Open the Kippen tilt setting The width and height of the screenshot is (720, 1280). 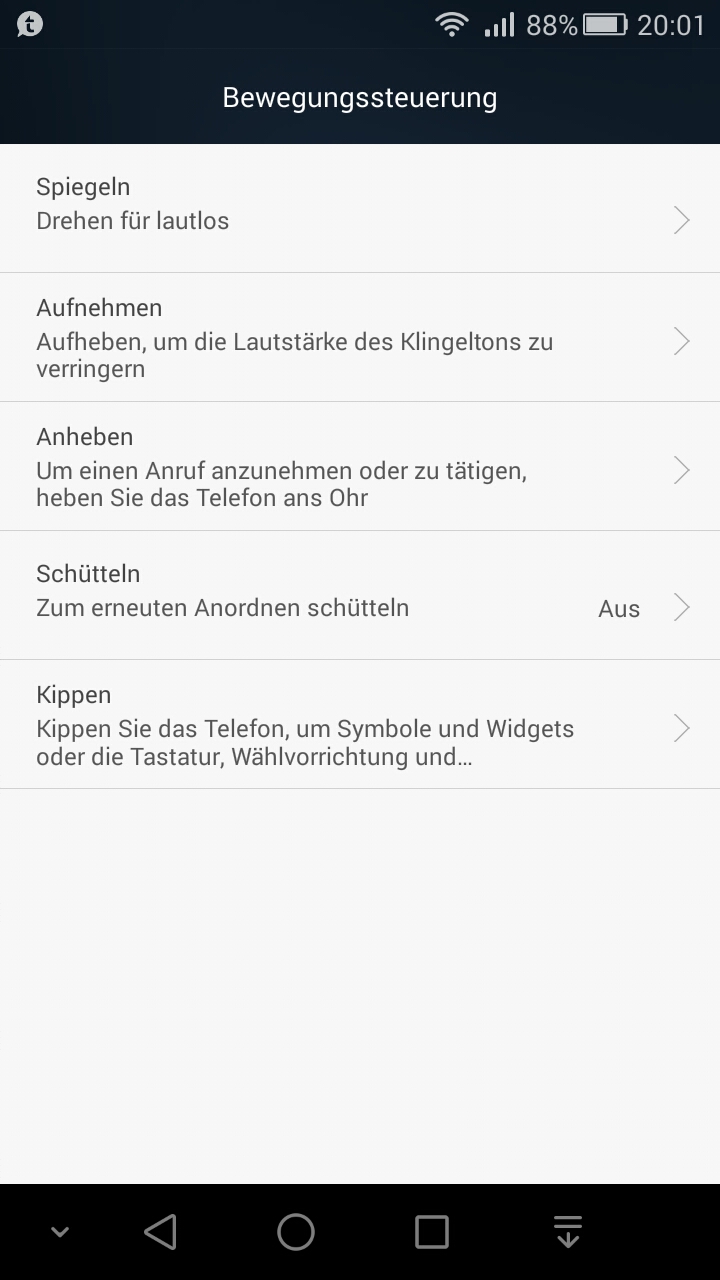360,724
